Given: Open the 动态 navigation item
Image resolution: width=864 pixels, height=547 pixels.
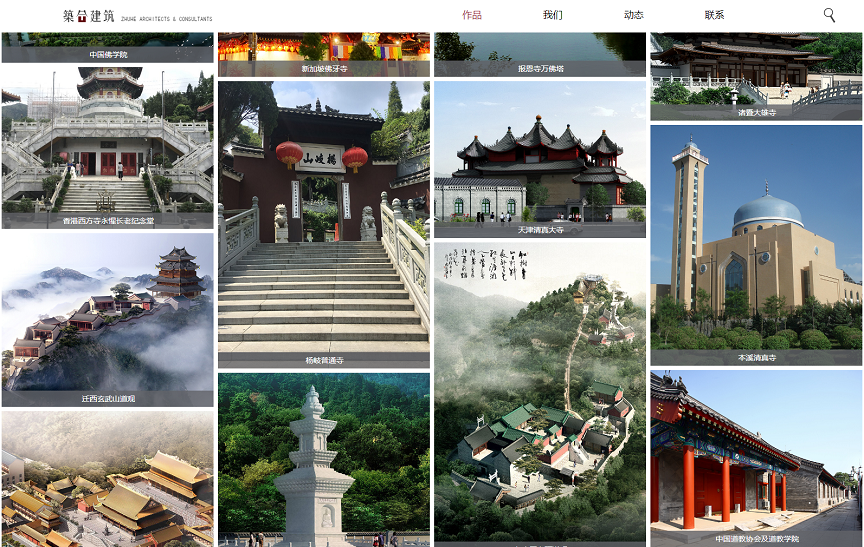Looking at the screenshot, I should tap(633, 15).
